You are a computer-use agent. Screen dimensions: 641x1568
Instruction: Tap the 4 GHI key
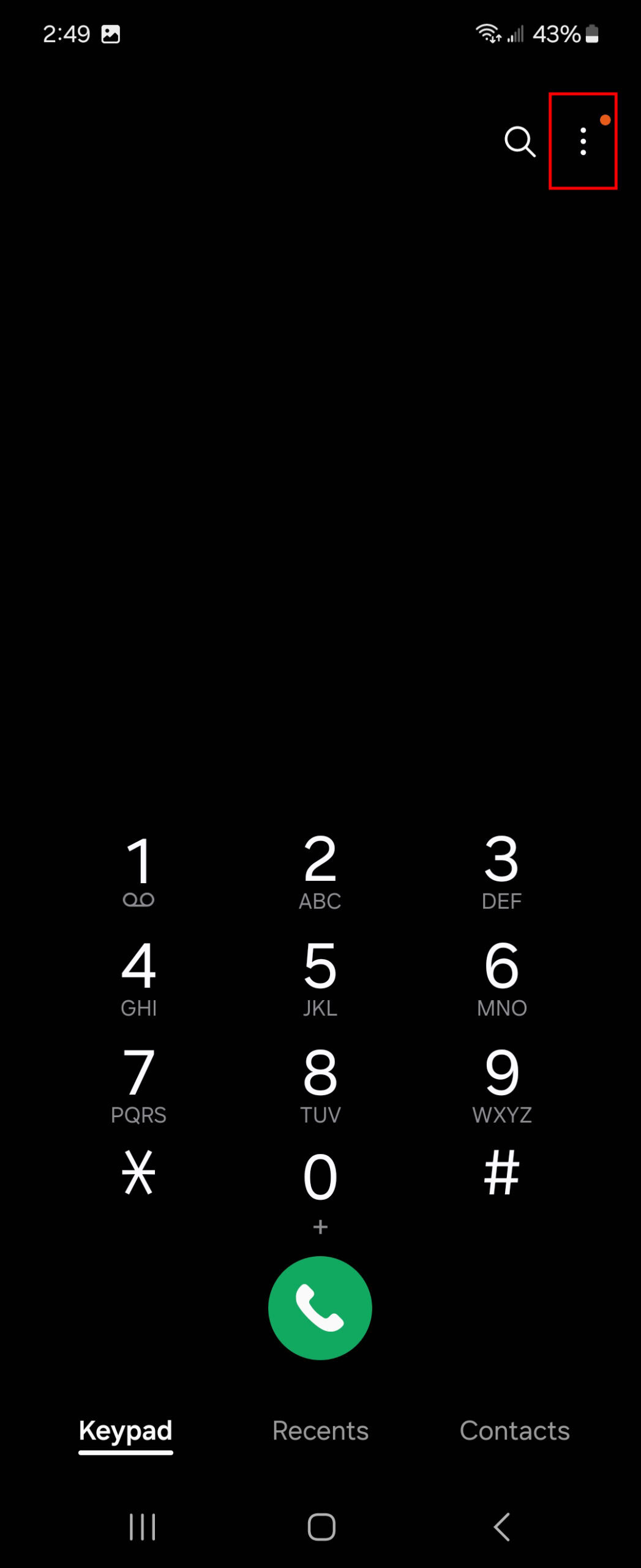tap(138, 977)
